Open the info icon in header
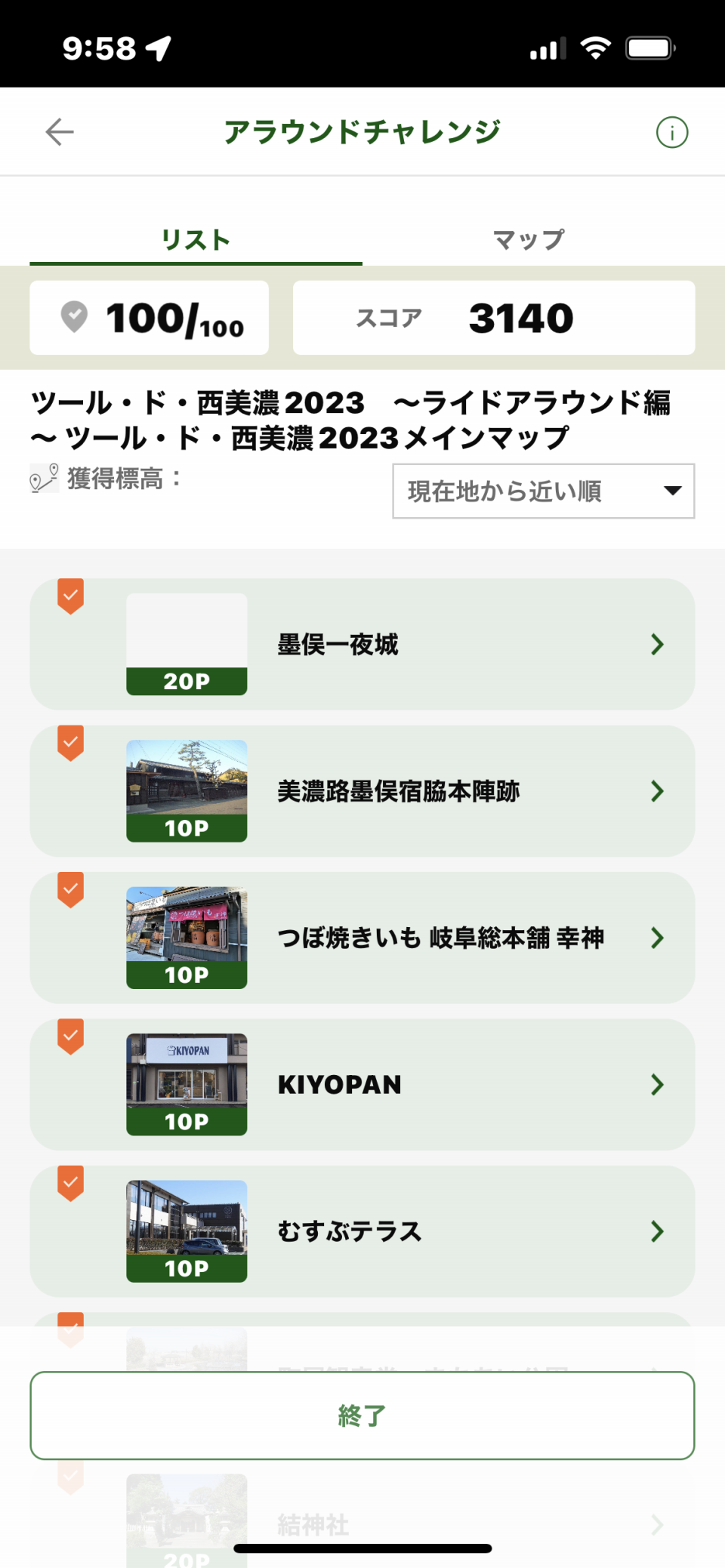725x1568 pixels. click(671, 132)
